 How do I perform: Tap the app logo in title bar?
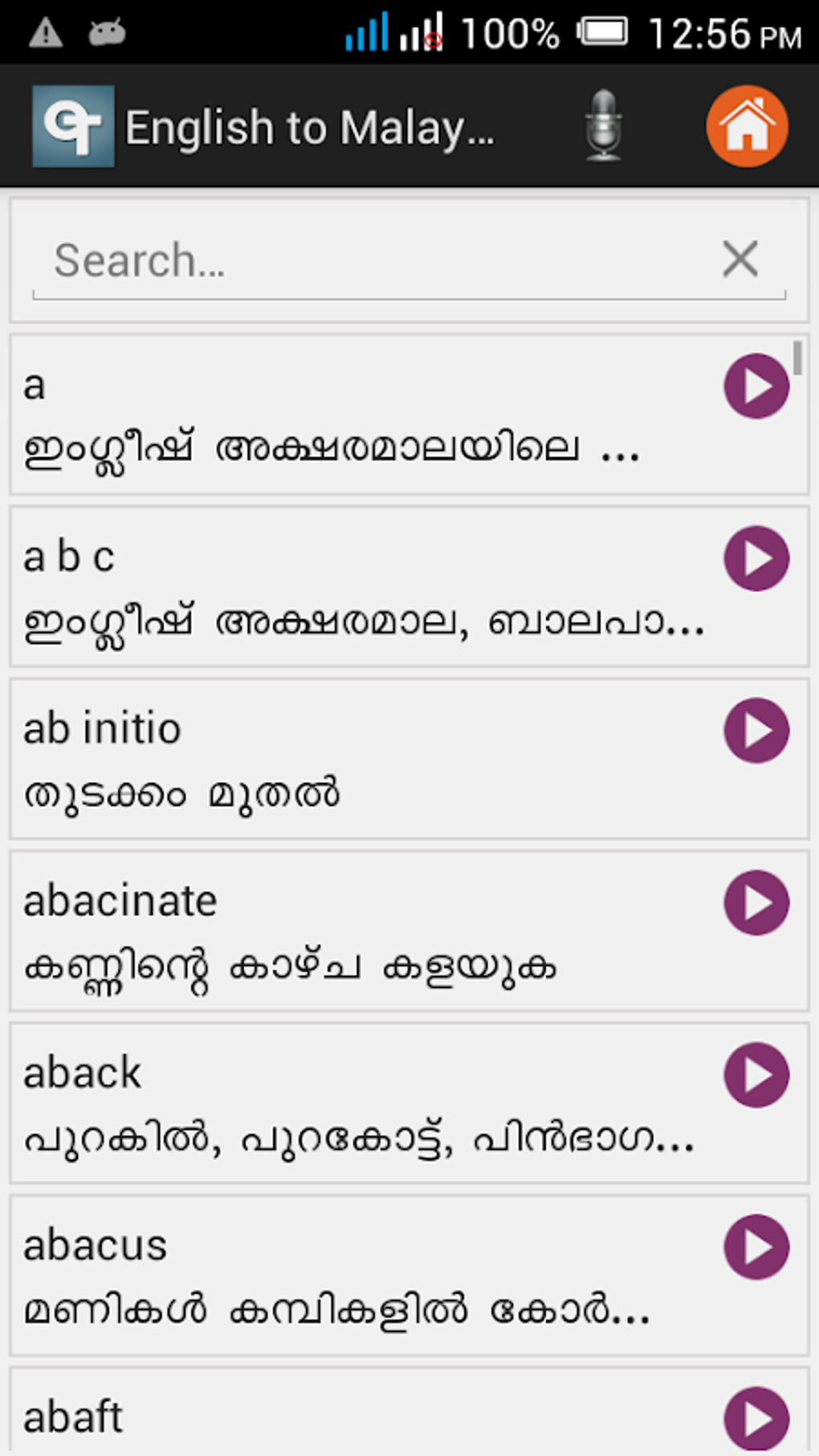point(73,126)
